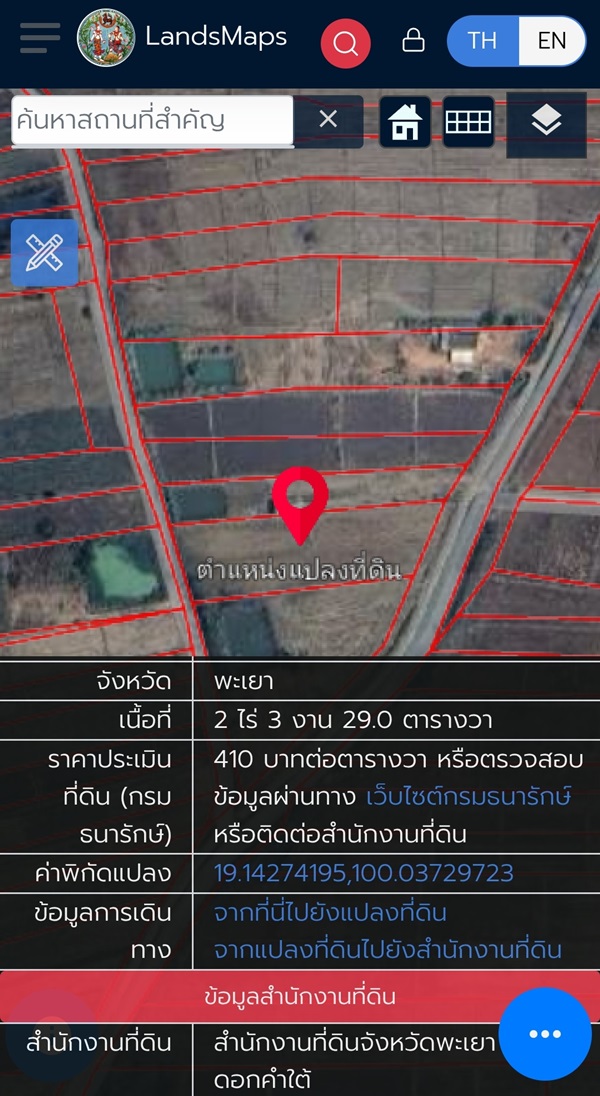Switch language to TH
600x1096 pixels.
point(482,41)
